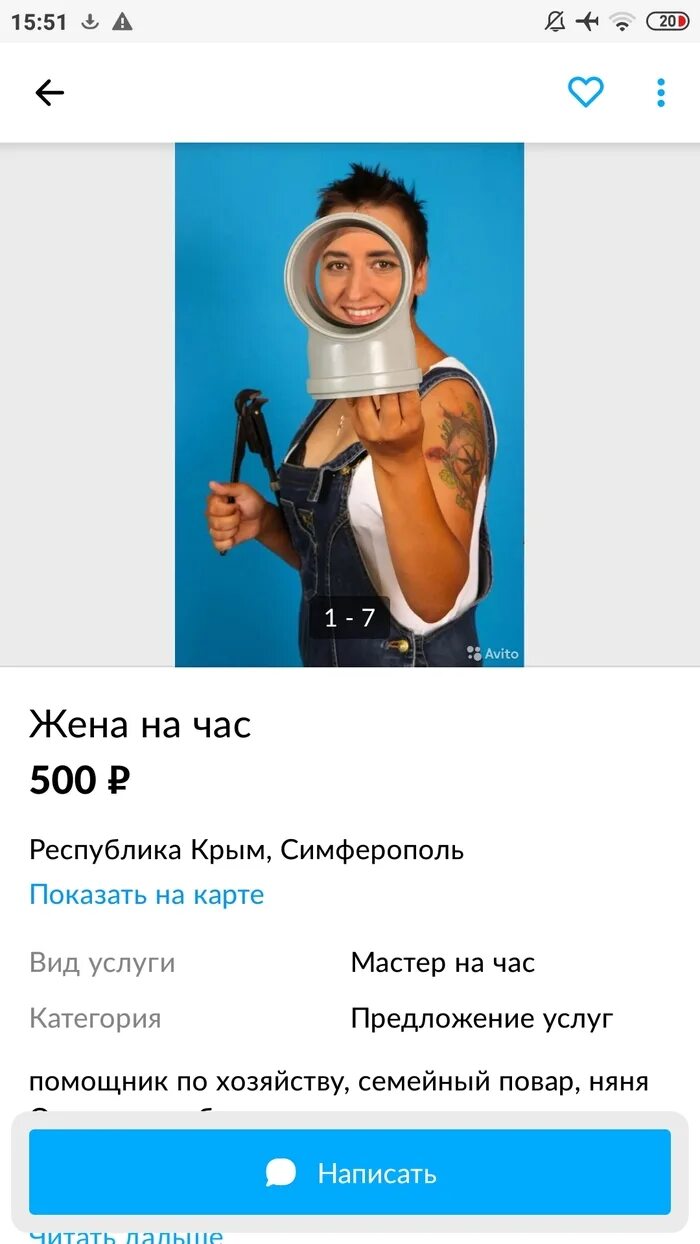700x1244 pixels.
Task: Open the three-dot overflow menu
Action: point(661,92)
